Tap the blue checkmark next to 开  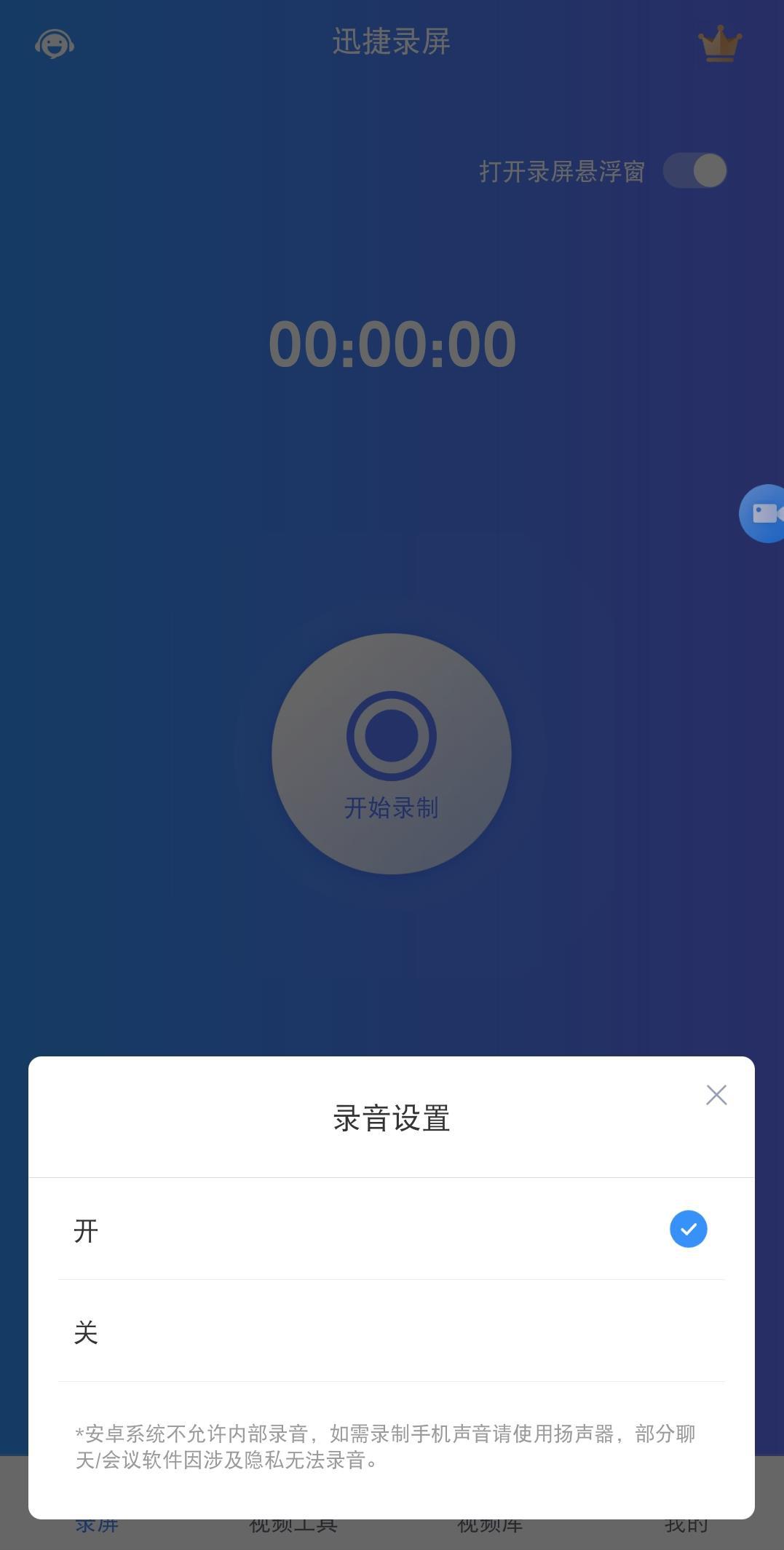tap(687, 1229)
